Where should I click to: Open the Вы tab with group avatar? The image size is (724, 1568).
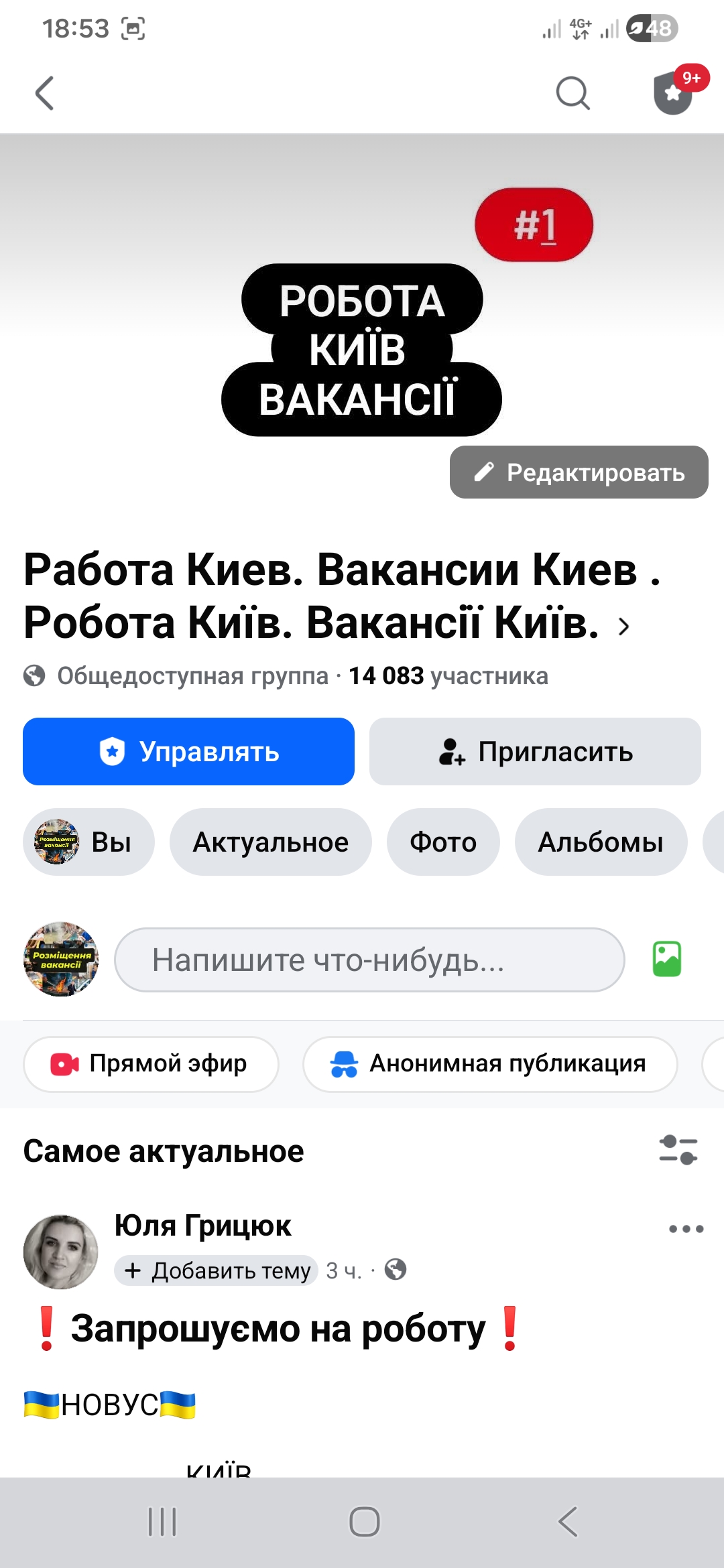coord(88,842)
